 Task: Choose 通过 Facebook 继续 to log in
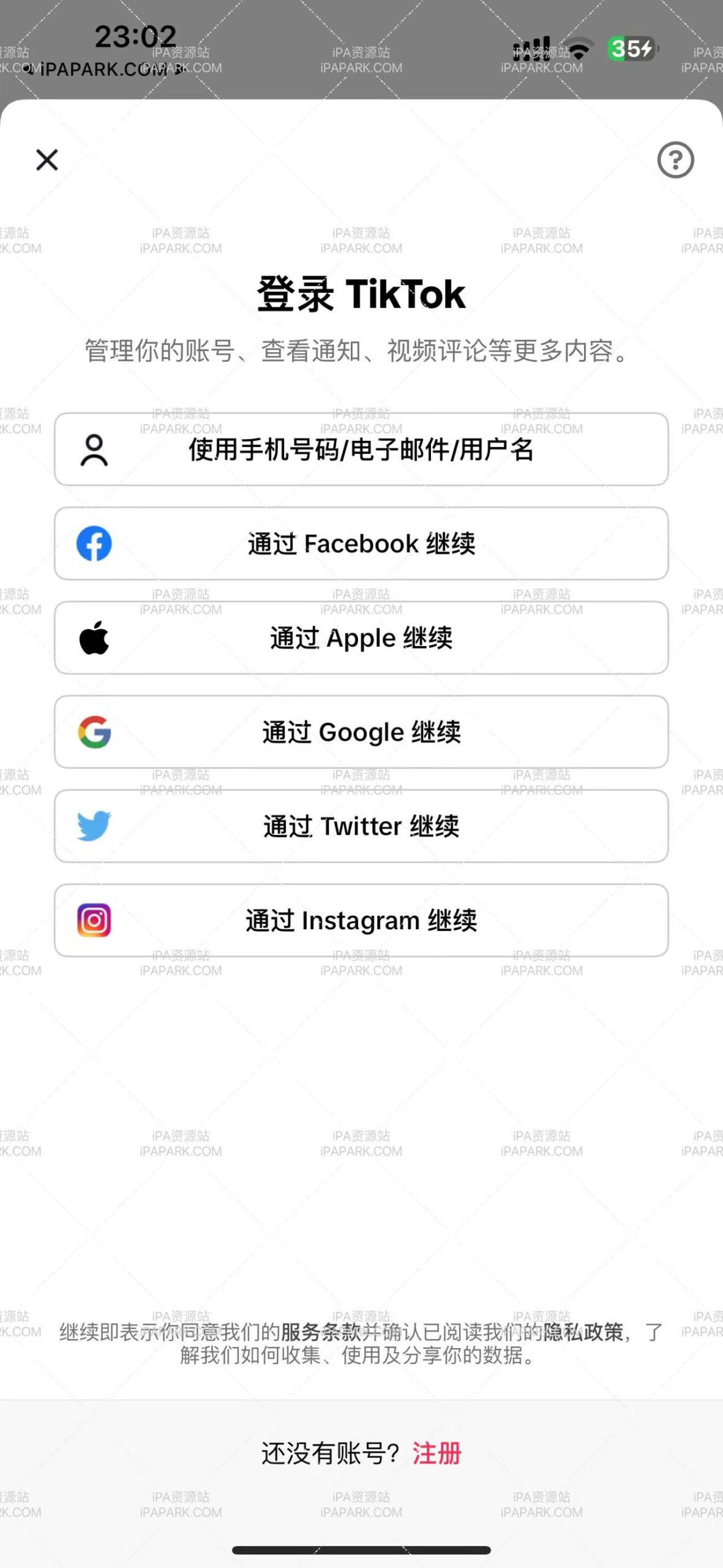point(361,543)
